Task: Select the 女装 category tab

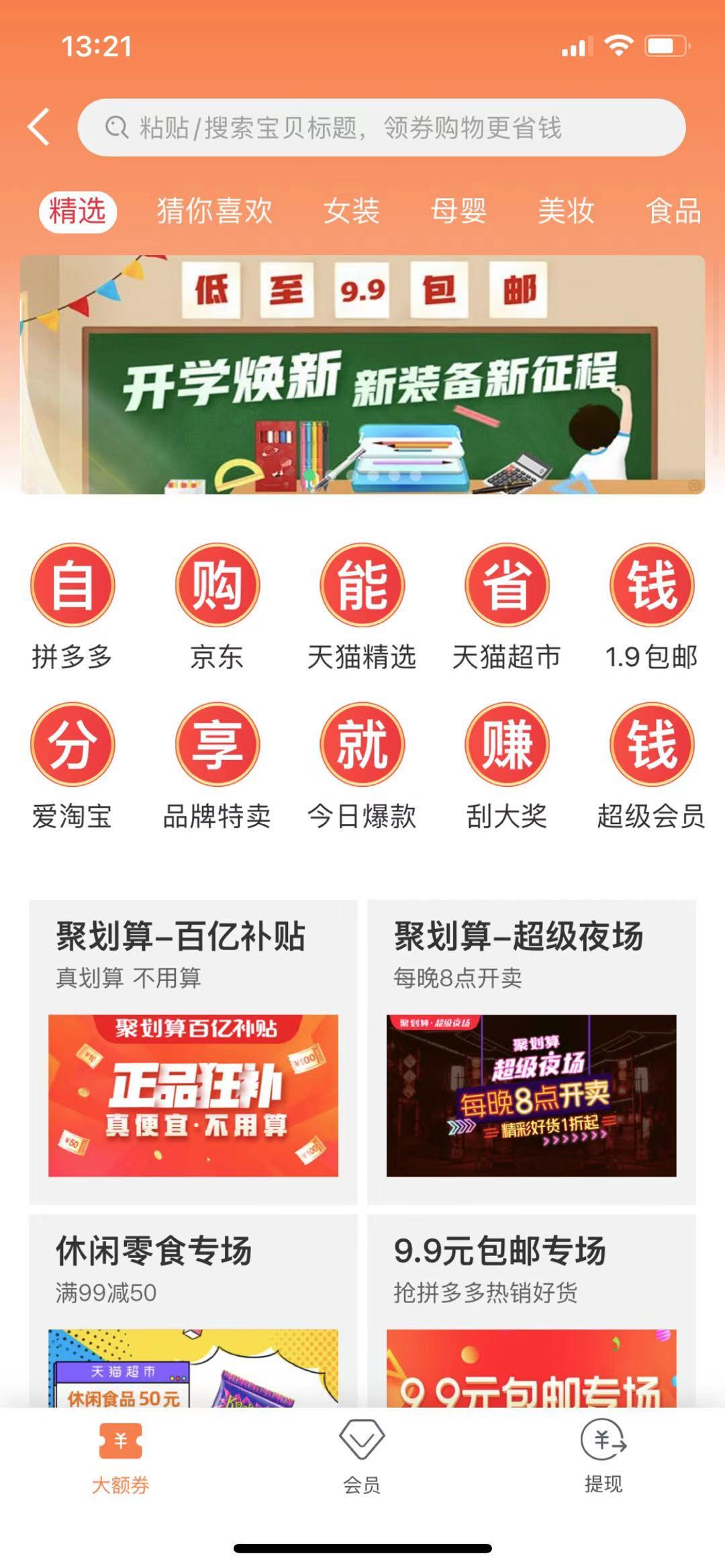Action: [351, 211]
